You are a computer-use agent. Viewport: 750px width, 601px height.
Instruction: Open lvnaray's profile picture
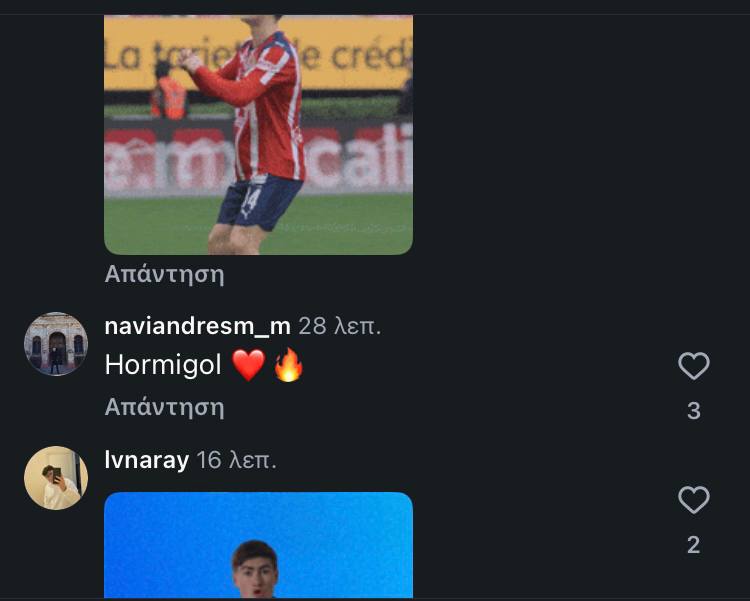(x=56, y=478)
